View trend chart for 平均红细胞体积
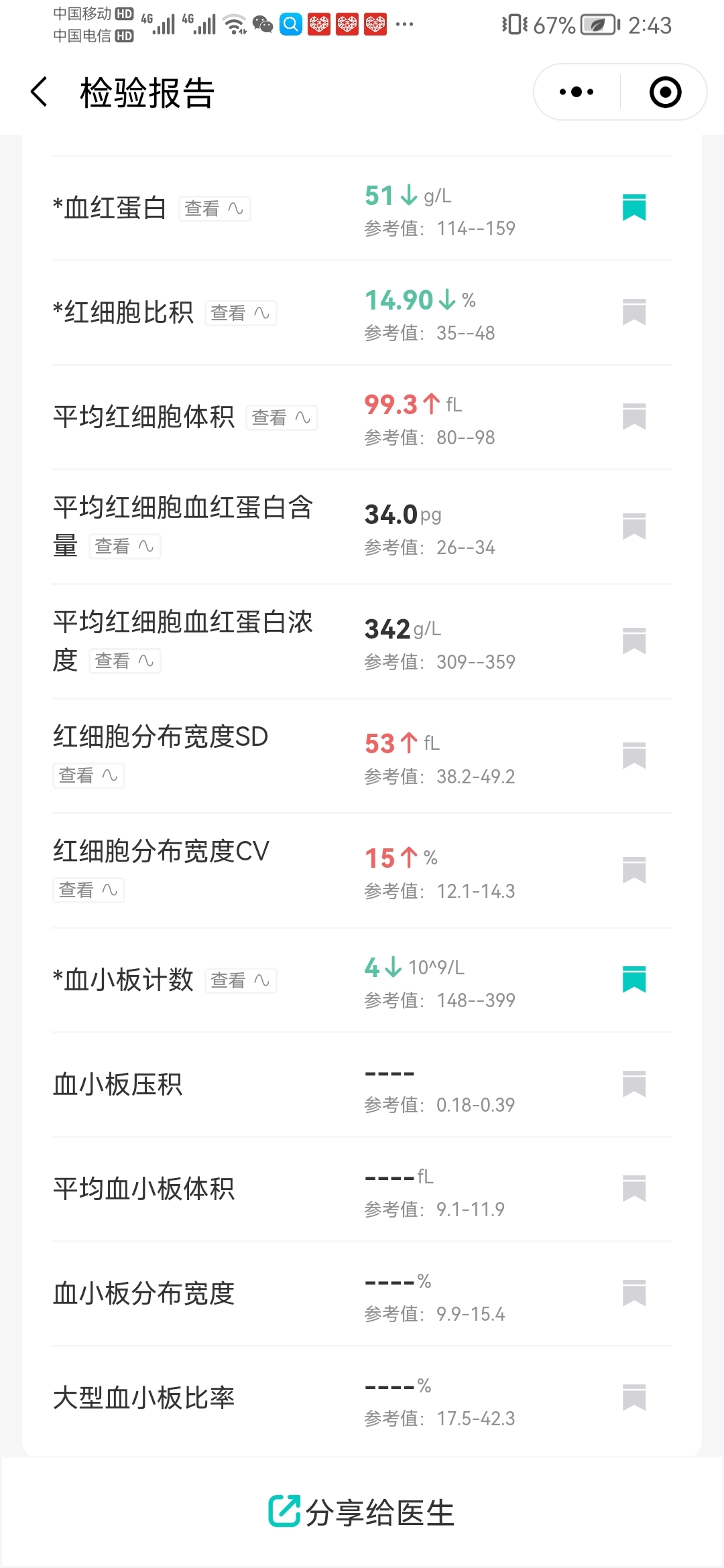 (282, 417)
